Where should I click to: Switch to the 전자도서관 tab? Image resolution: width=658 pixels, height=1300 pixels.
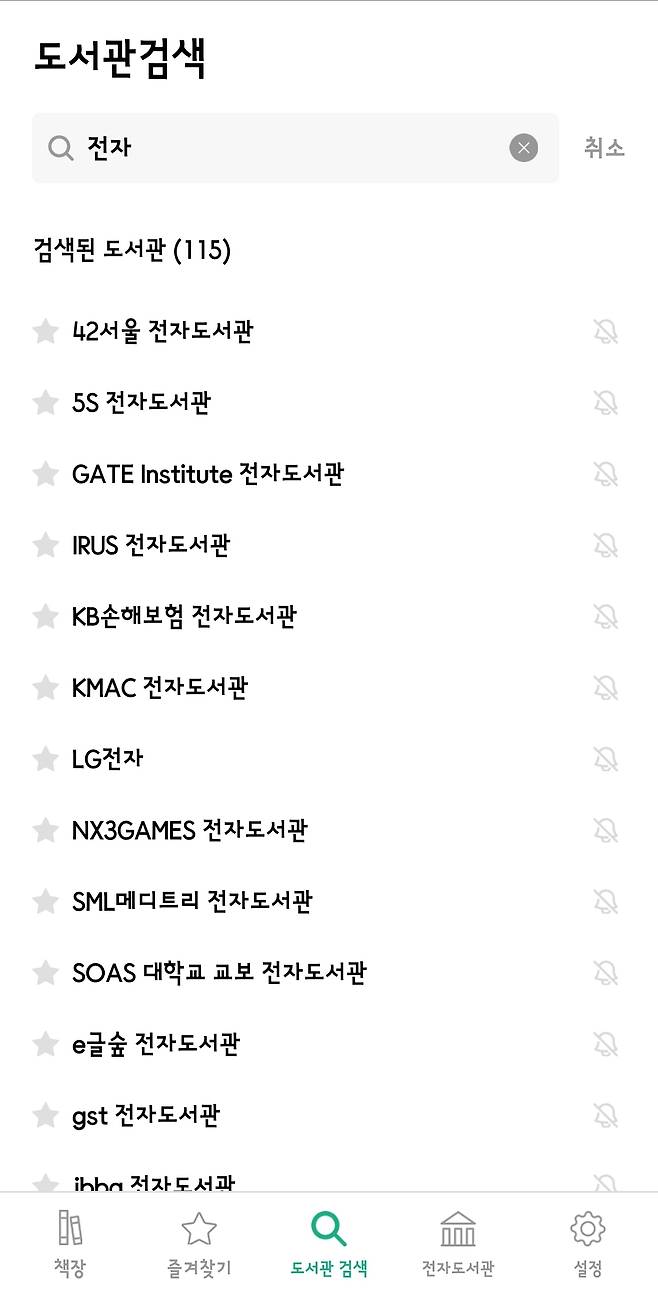pos(458,1243)
